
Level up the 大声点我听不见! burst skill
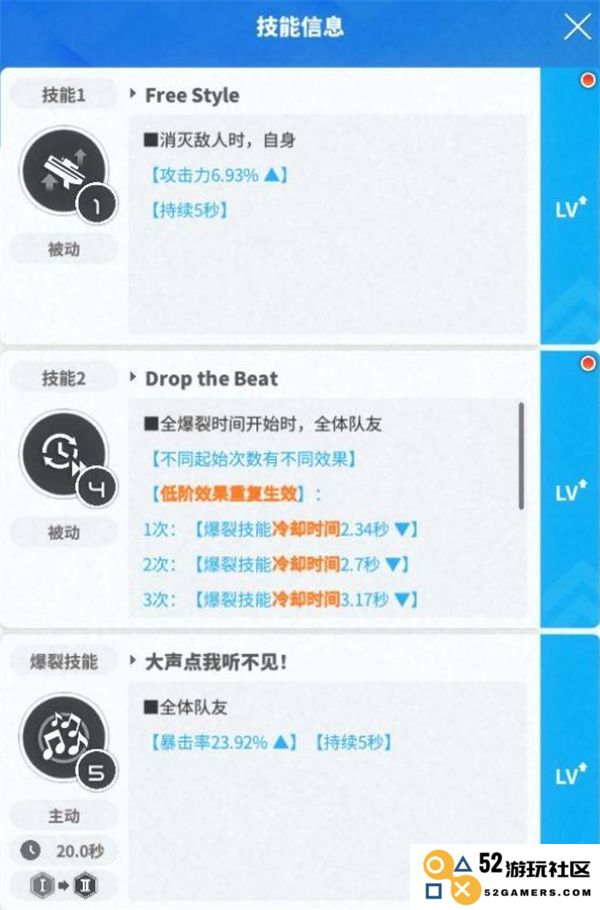coord(570,775)
